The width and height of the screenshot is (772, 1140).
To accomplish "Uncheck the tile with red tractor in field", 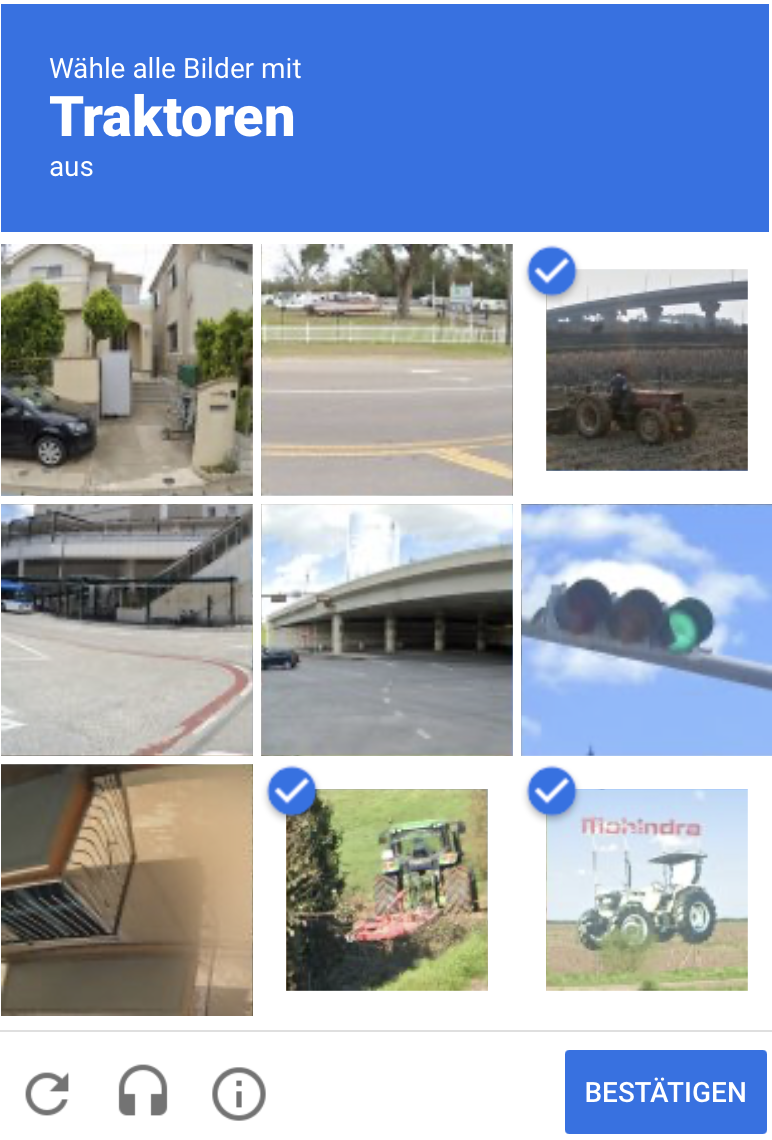I will 646,370.
